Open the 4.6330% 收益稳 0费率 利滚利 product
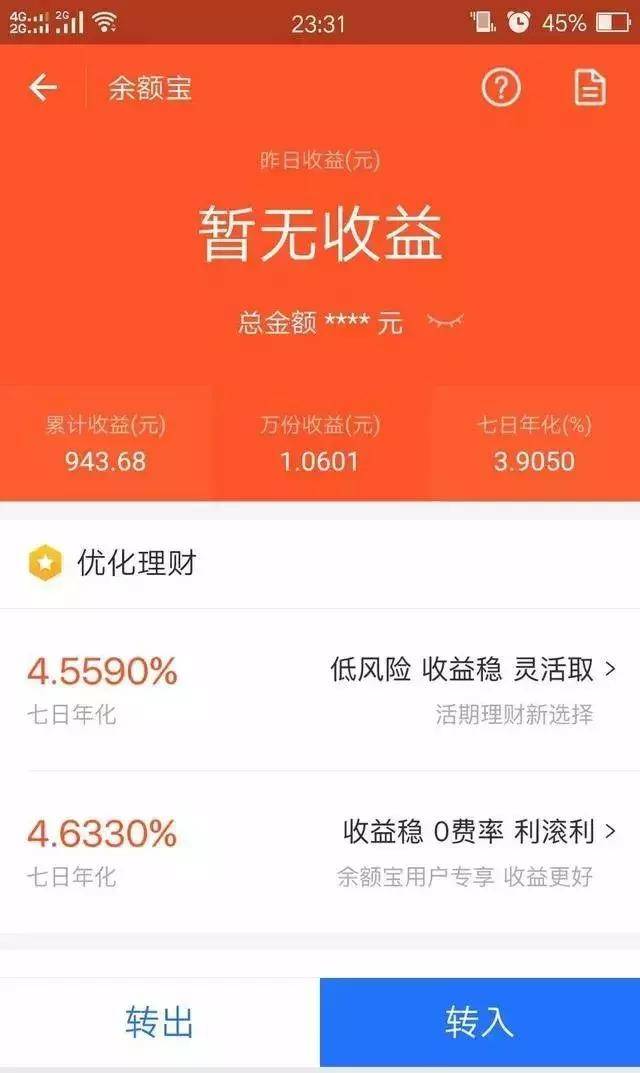The width and height of the screenshot is (640, 1073). 320,852
